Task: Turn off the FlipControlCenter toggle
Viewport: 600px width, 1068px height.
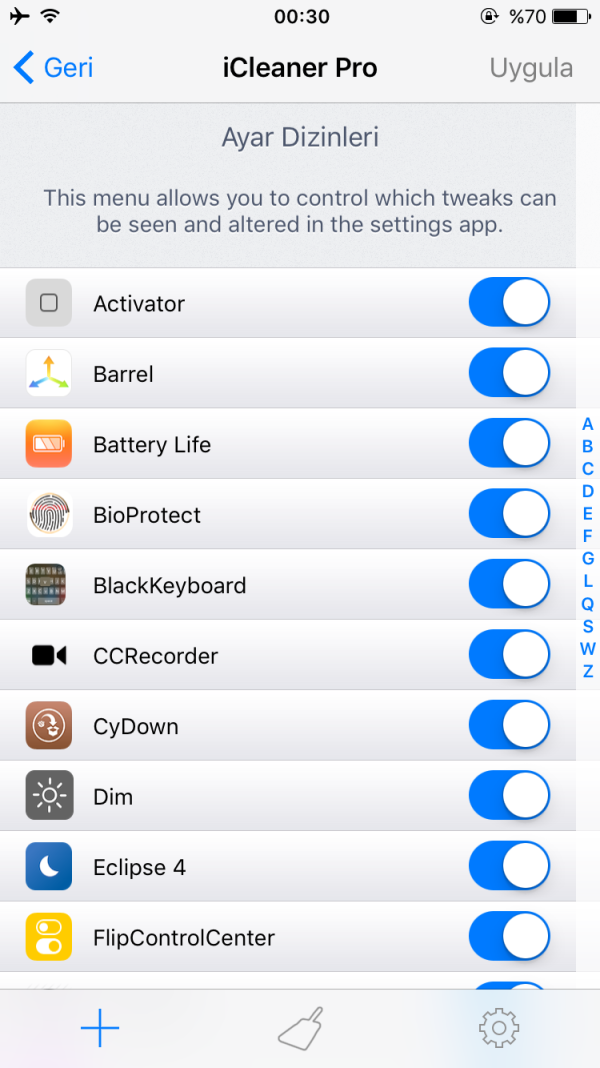Action: (x=509, y=938)
